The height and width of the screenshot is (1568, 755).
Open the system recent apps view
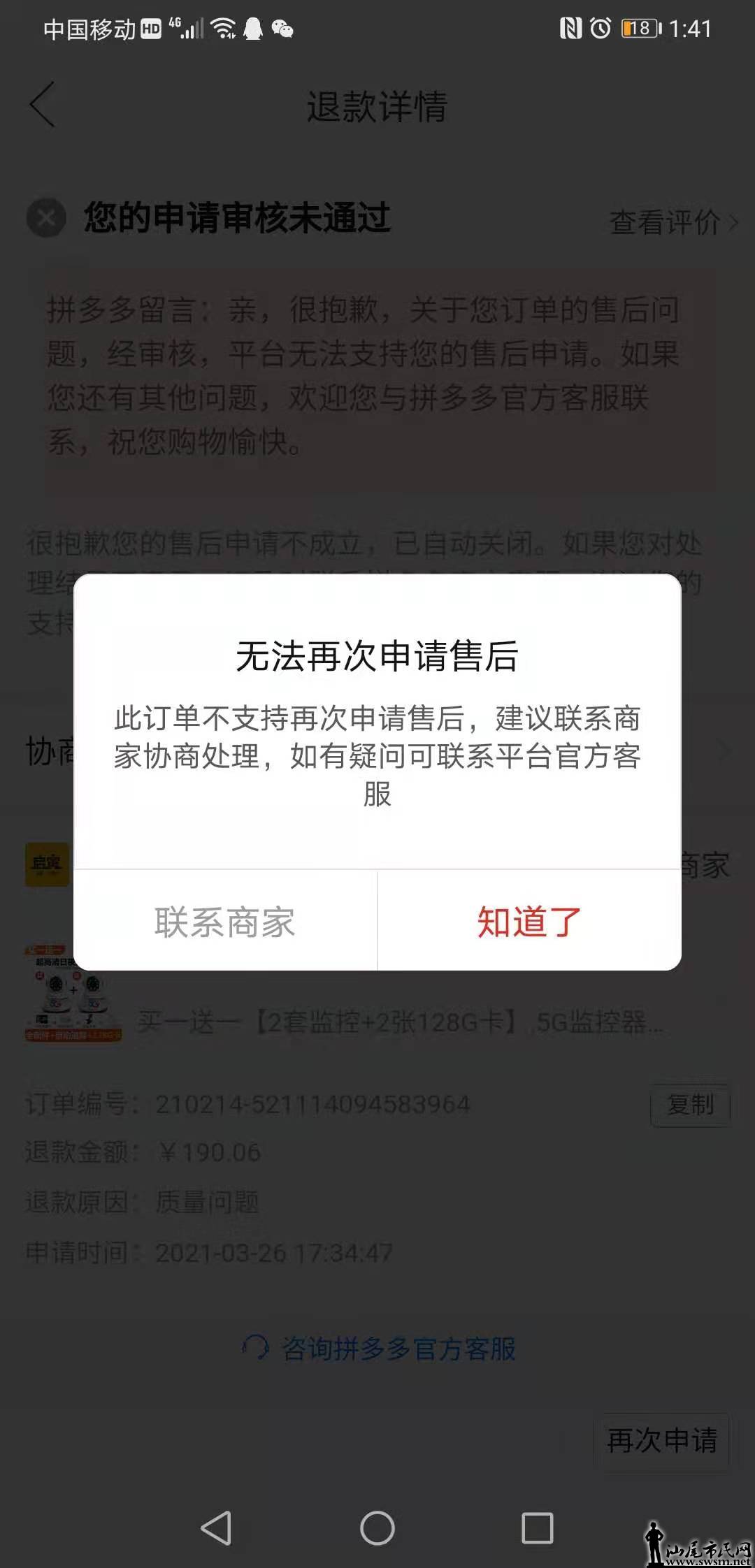click(538, 1528)
